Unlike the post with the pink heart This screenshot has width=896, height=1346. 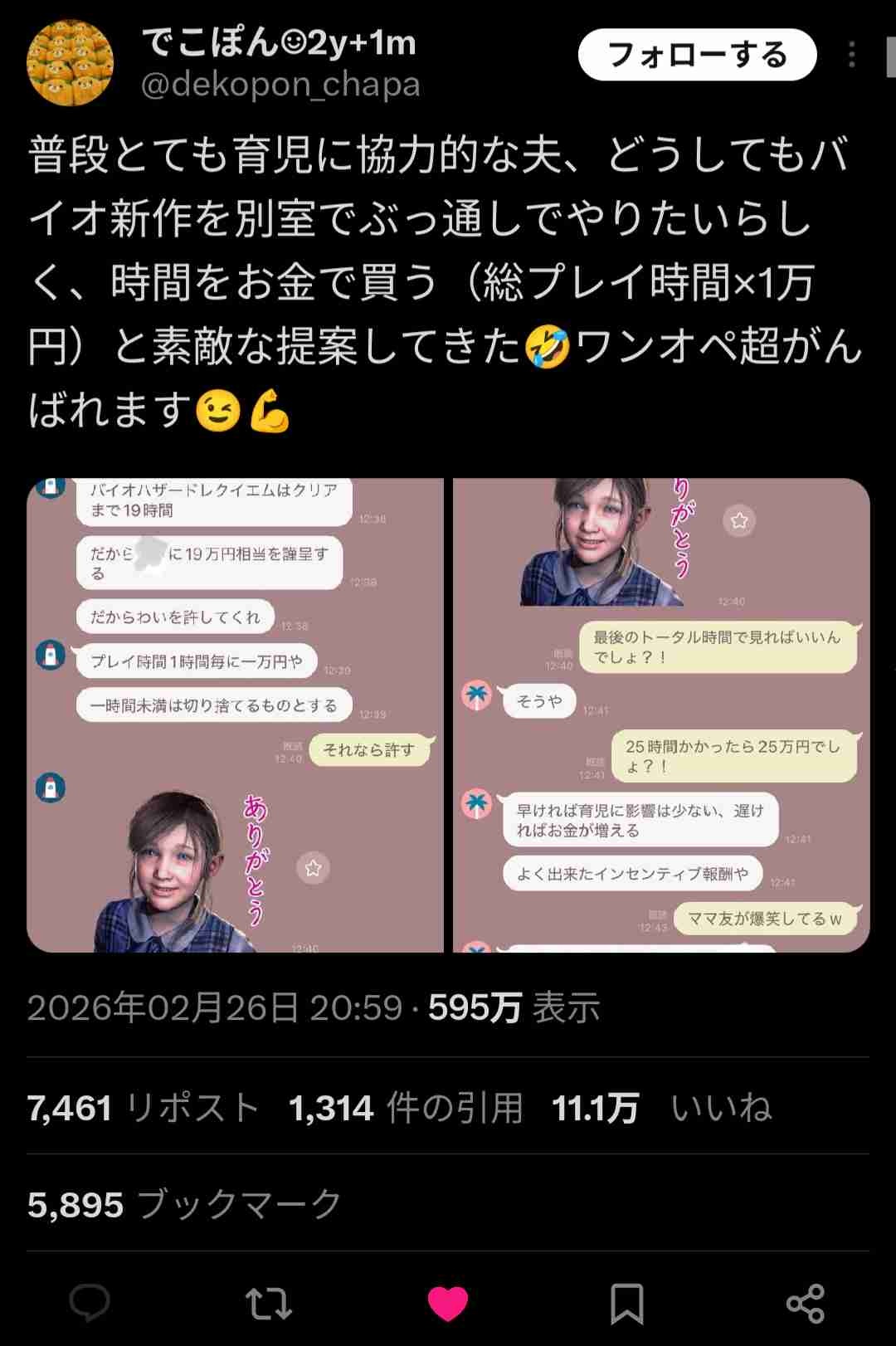(x=448, y=1303)
